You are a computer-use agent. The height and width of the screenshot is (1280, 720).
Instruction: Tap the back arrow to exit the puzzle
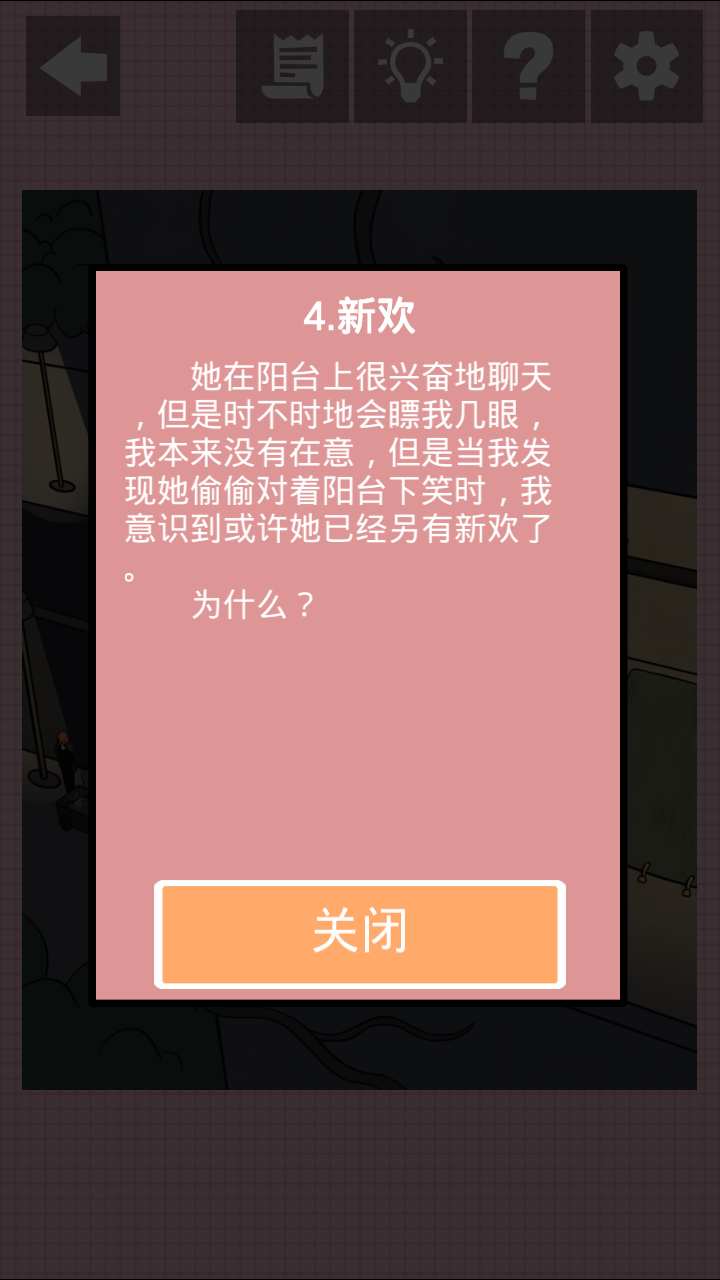[72, 65]
